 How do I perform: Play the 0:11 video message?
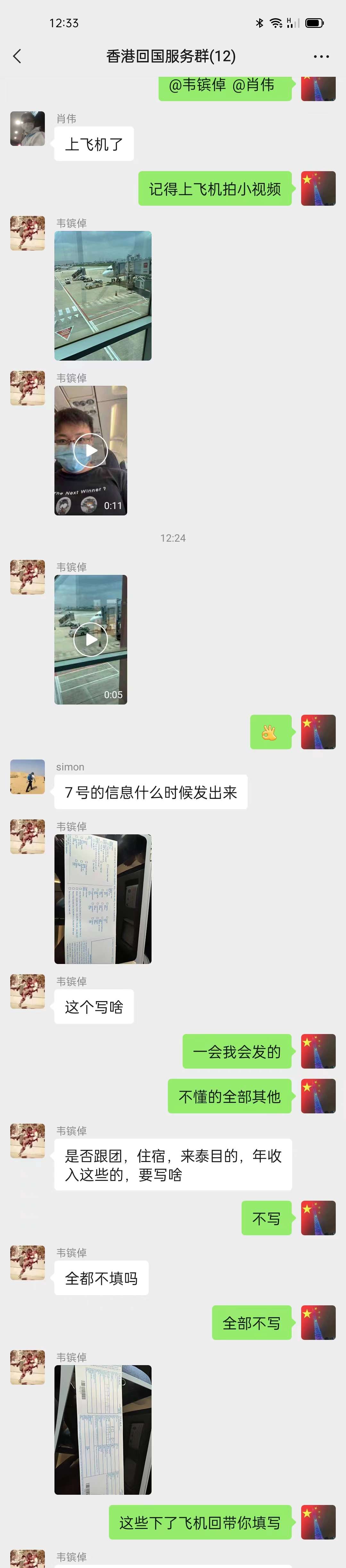pos(91,450)
